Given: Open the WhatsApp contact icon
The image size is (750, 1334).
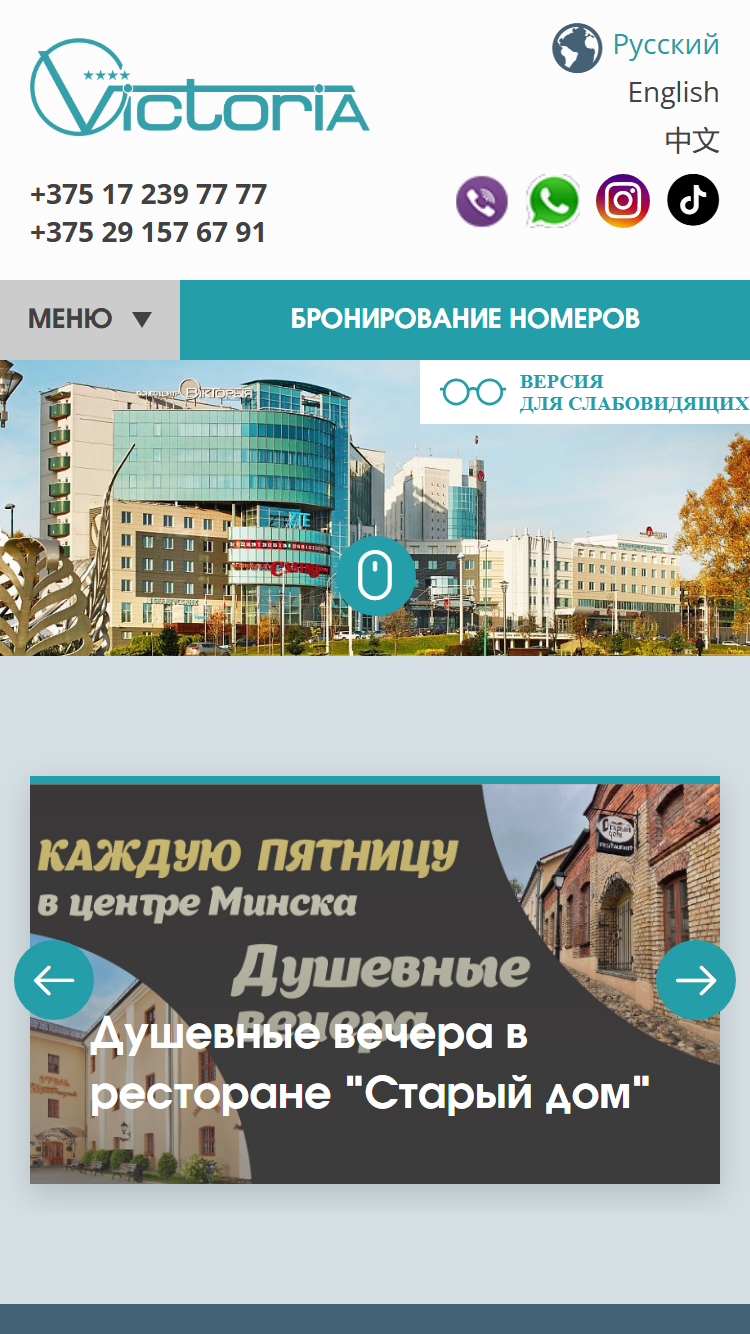Looking at the screenshot, I should coord(553,201).
